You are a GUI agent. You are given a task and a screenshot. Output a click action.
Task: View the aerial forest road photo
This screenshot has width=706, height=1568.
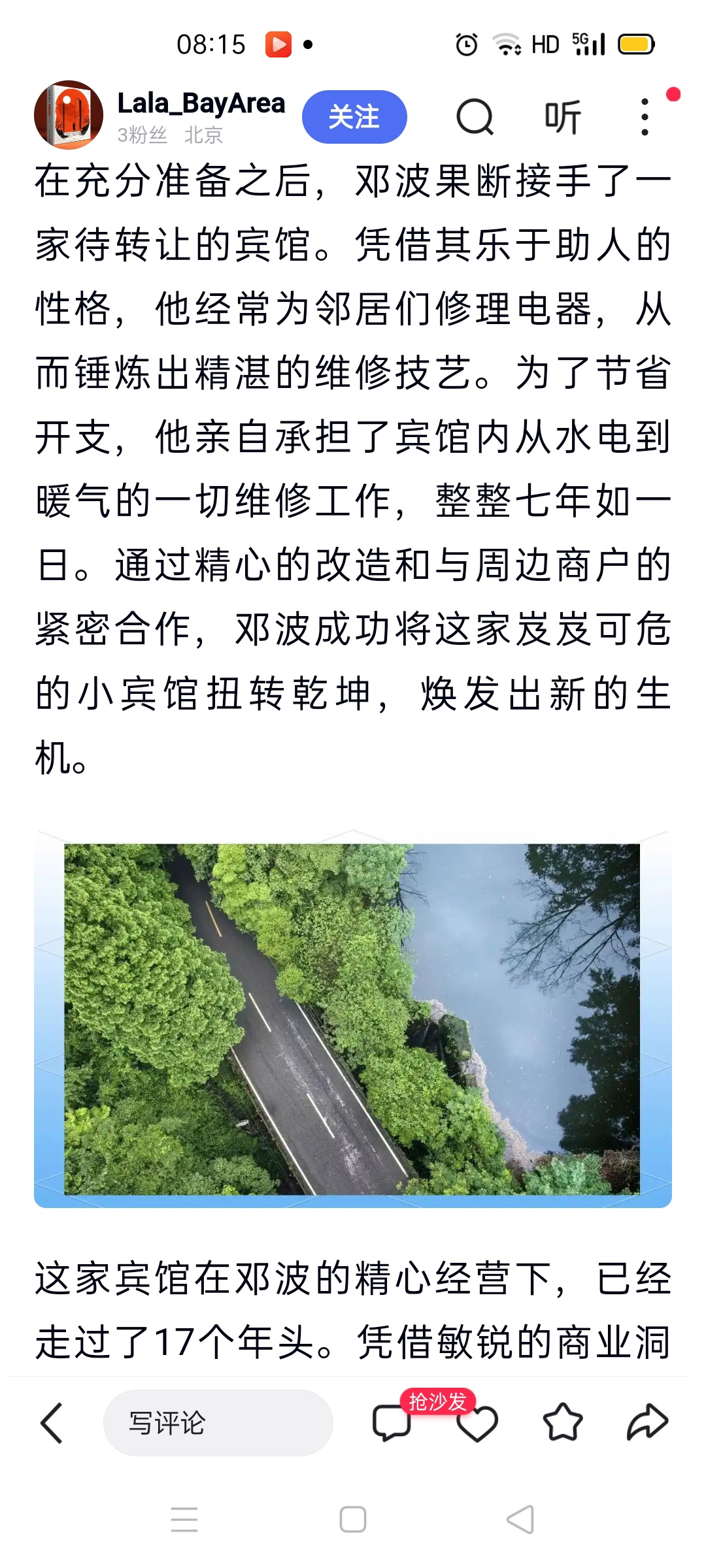(x=352, y=1019)
